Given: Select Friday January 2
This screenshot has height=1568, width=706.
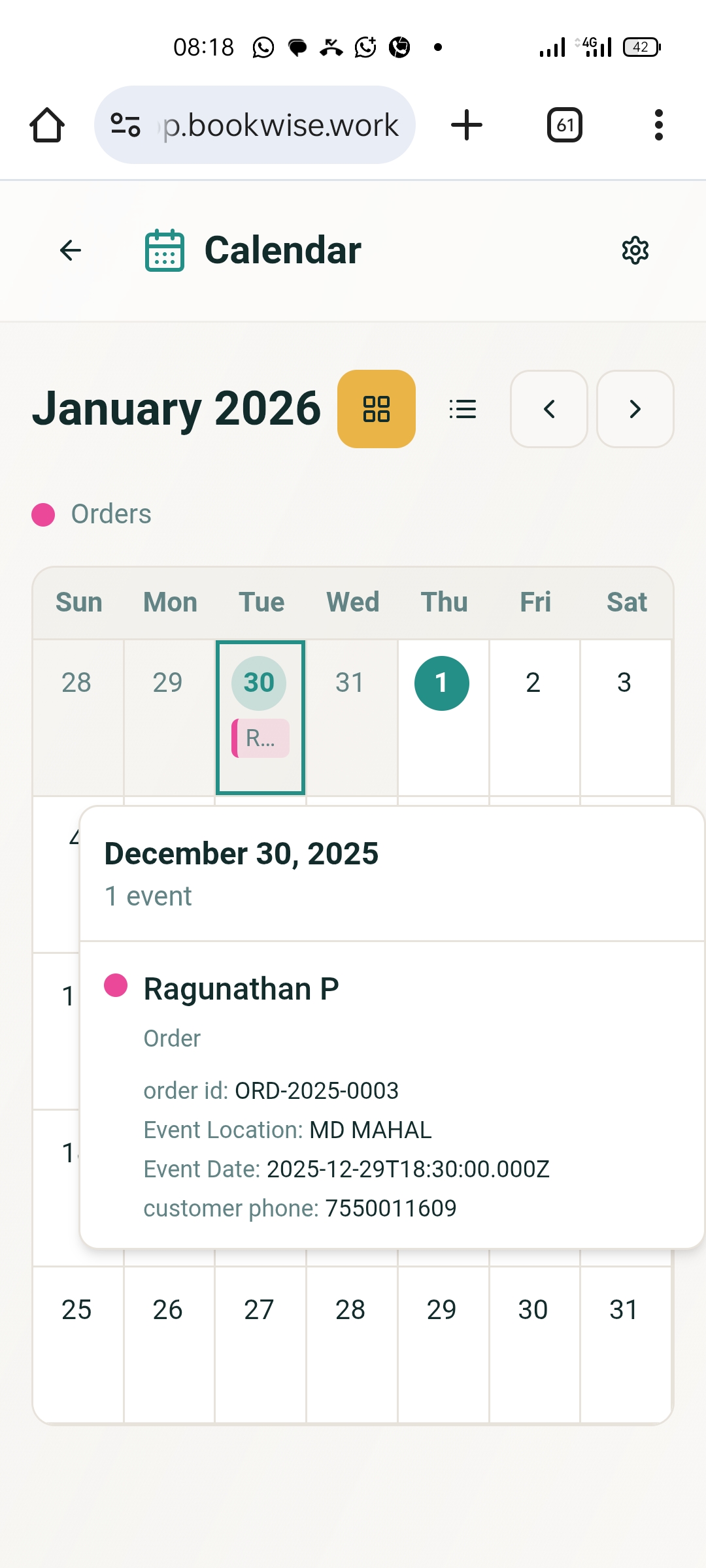Looking at the screenshot, I should pos(533,683).
